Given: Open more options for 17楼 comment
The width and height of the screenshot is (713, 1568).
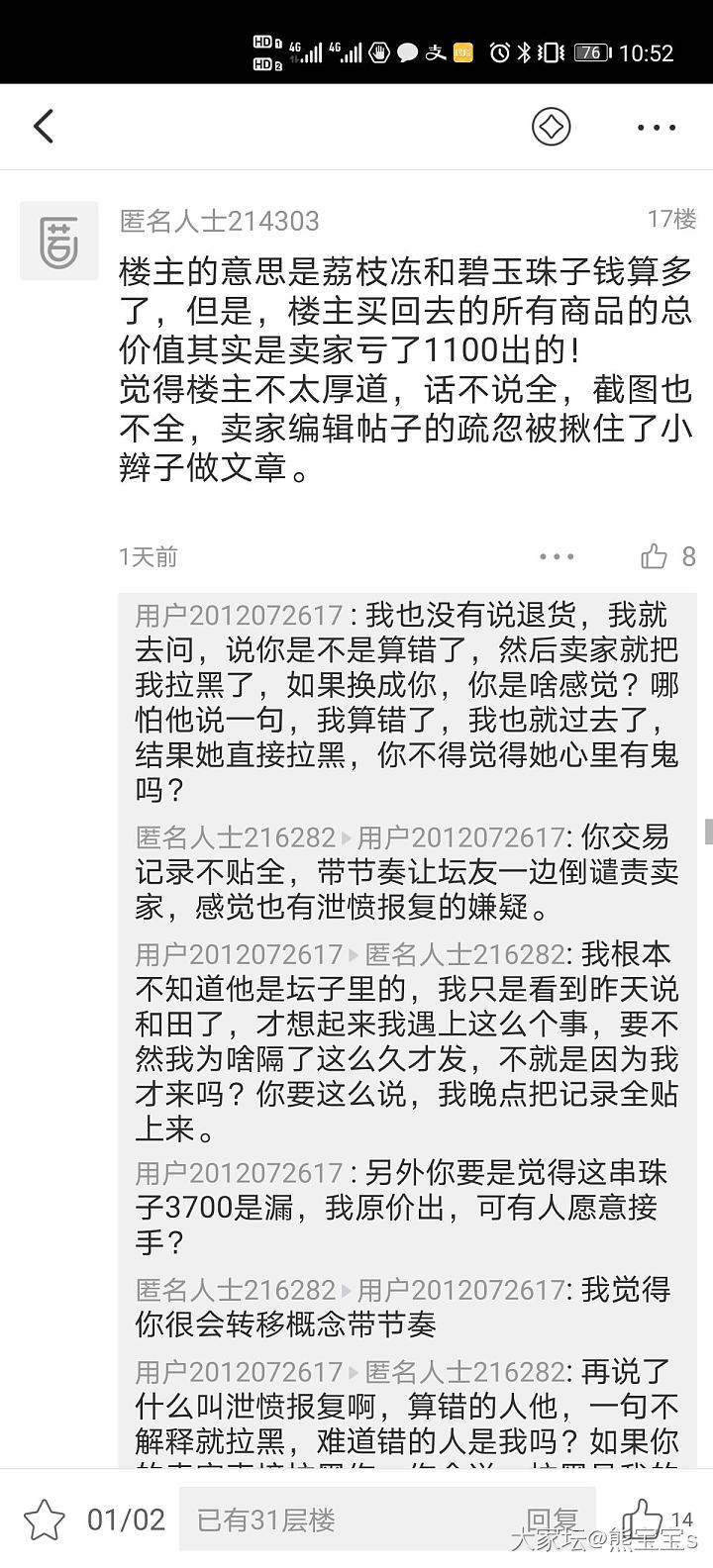Looking at the screenshot, I should click(557, 556).
